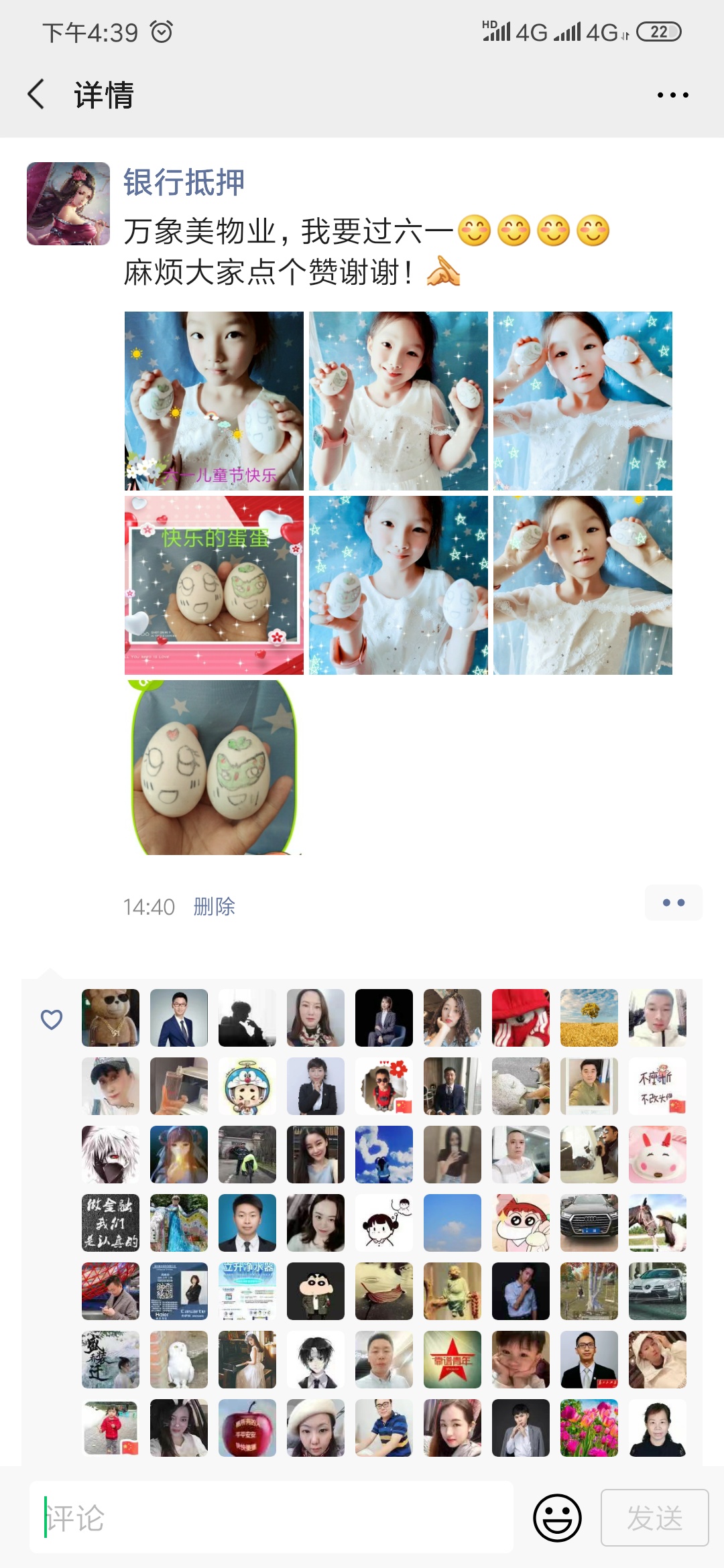Screen dimensions: 724x1568
Task: Focus the 评论 comment input field
Action: [x=271, y=1518]
